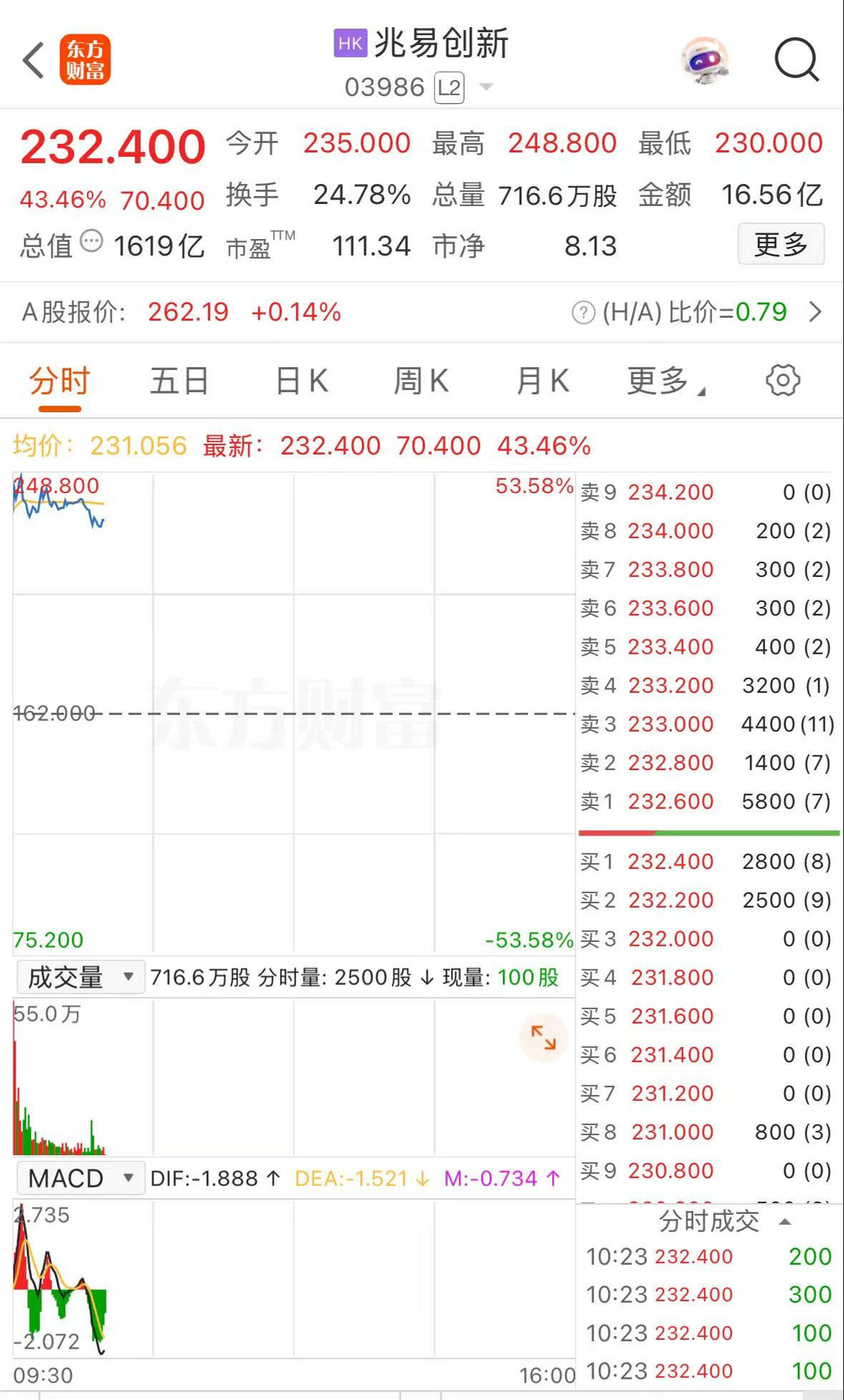844x1400 pixels.
Task: Switch to the 五日 chart tab
Action: click(x=179, y=381)
